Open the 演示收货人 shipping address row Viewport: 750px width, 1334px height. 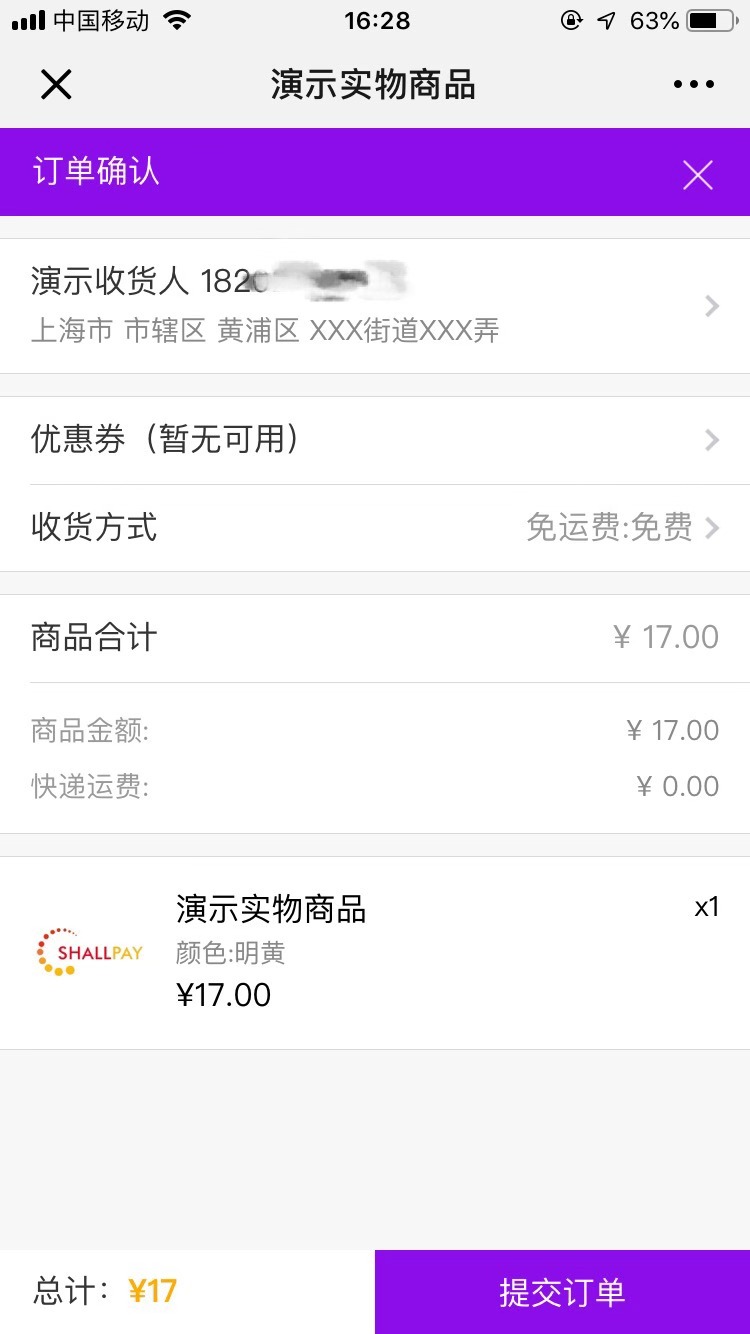pyautogui.click(x=375, y=305)
